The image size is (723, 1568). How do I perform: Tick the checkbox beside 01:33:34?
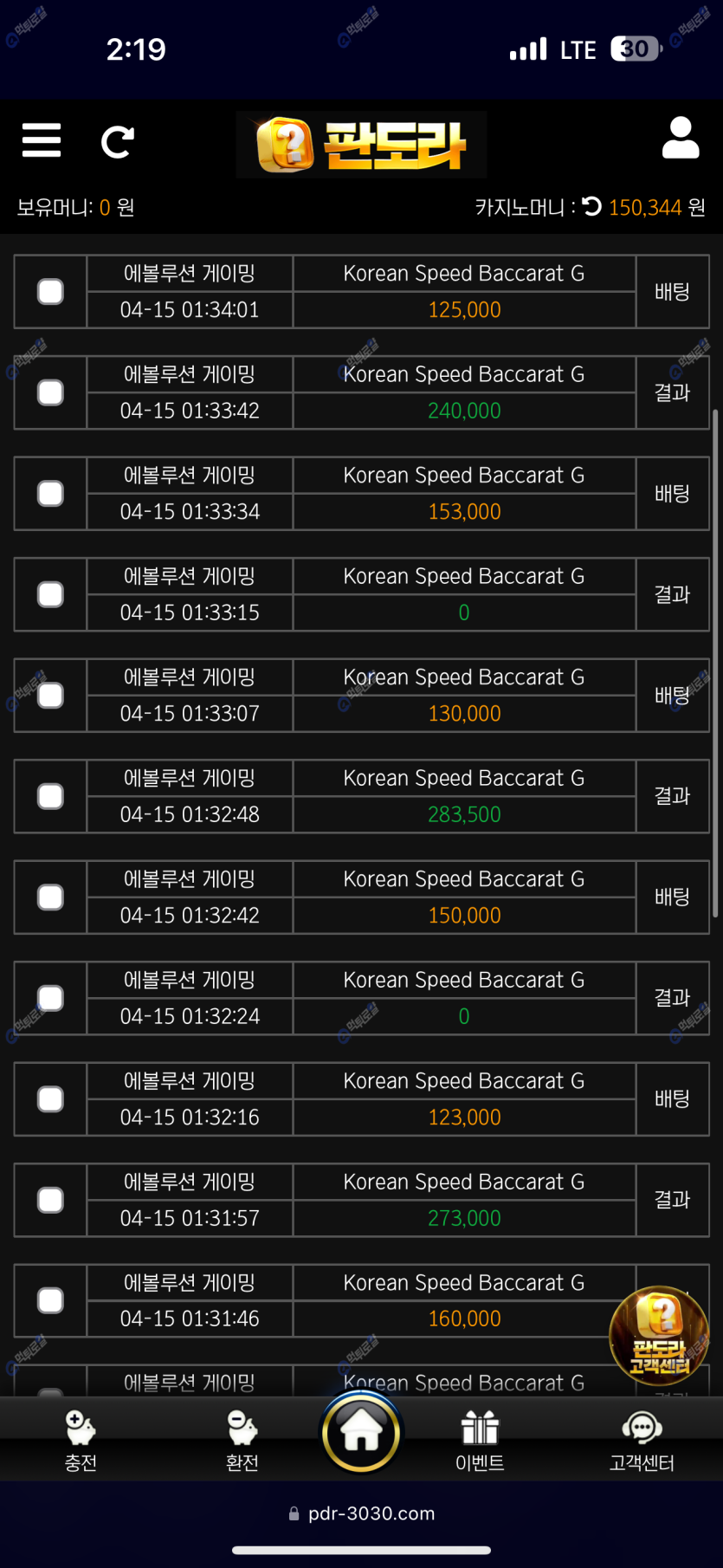50,494
